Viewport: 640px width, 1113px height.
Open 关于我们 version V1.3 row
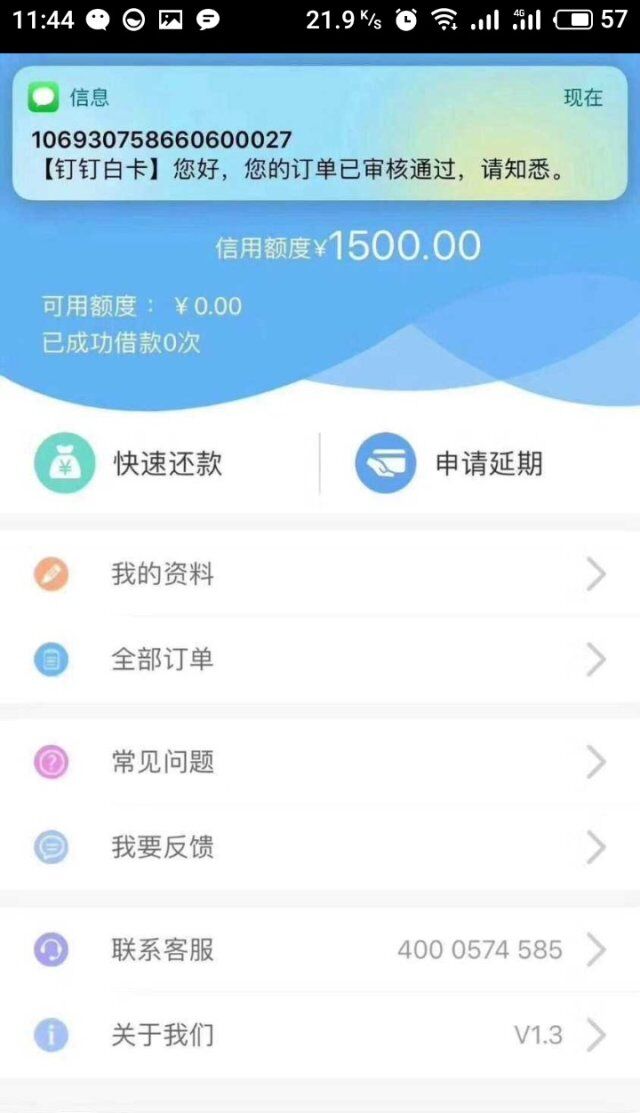320,1035
